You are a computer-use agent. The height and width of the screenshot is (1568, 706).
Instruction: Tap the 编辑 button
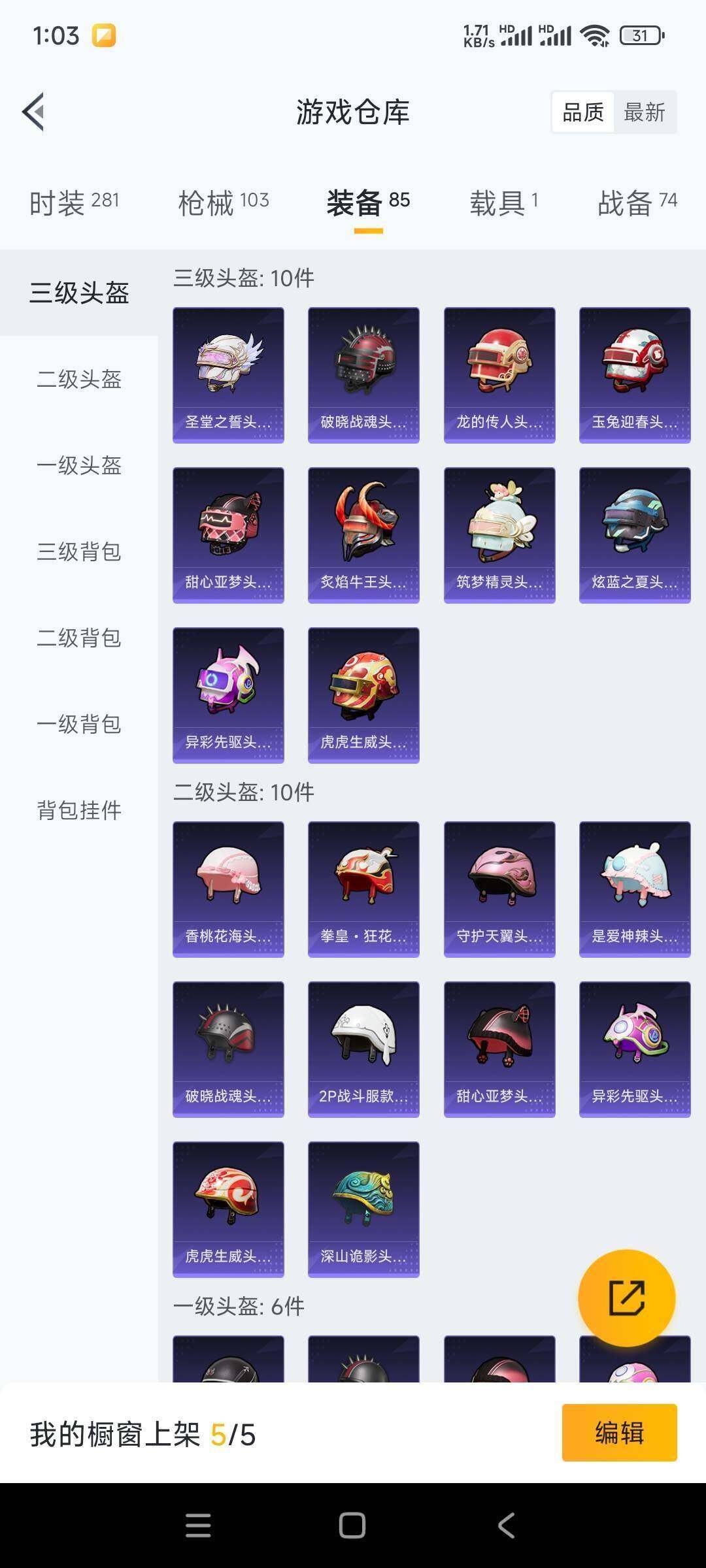(619, 1433)
